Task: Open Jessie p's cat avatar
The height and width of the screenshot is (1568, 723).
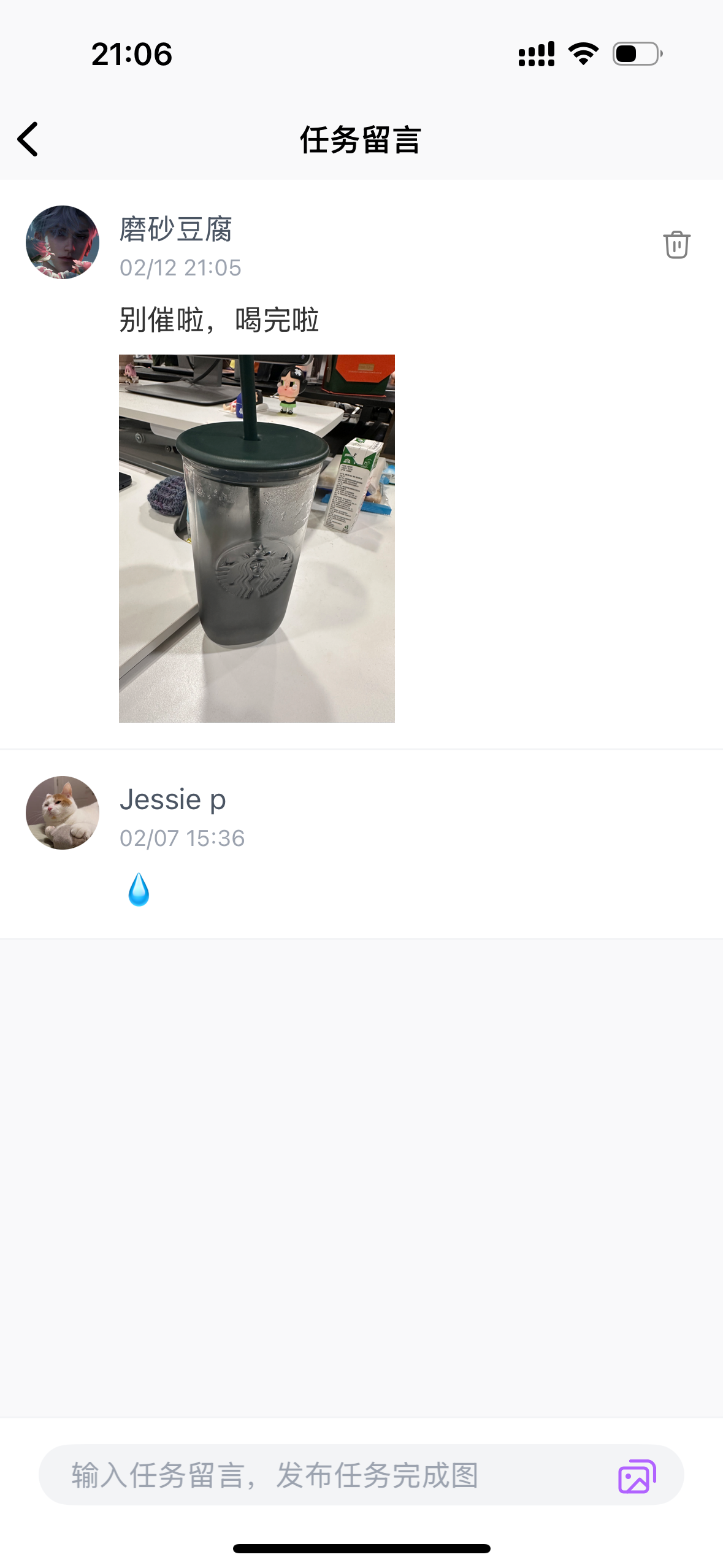Action: pos(63,812)
